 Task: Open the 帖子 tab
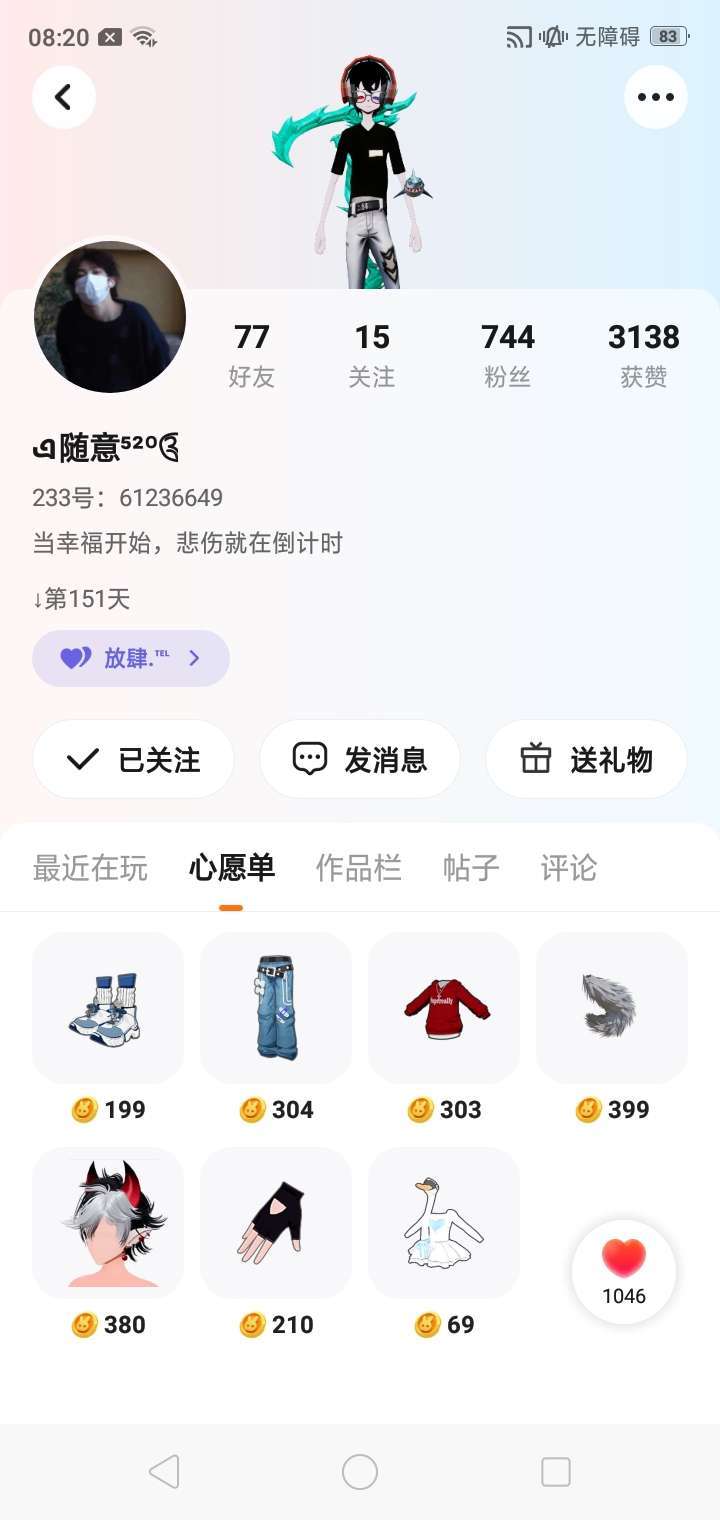click(x=471, y=868)
